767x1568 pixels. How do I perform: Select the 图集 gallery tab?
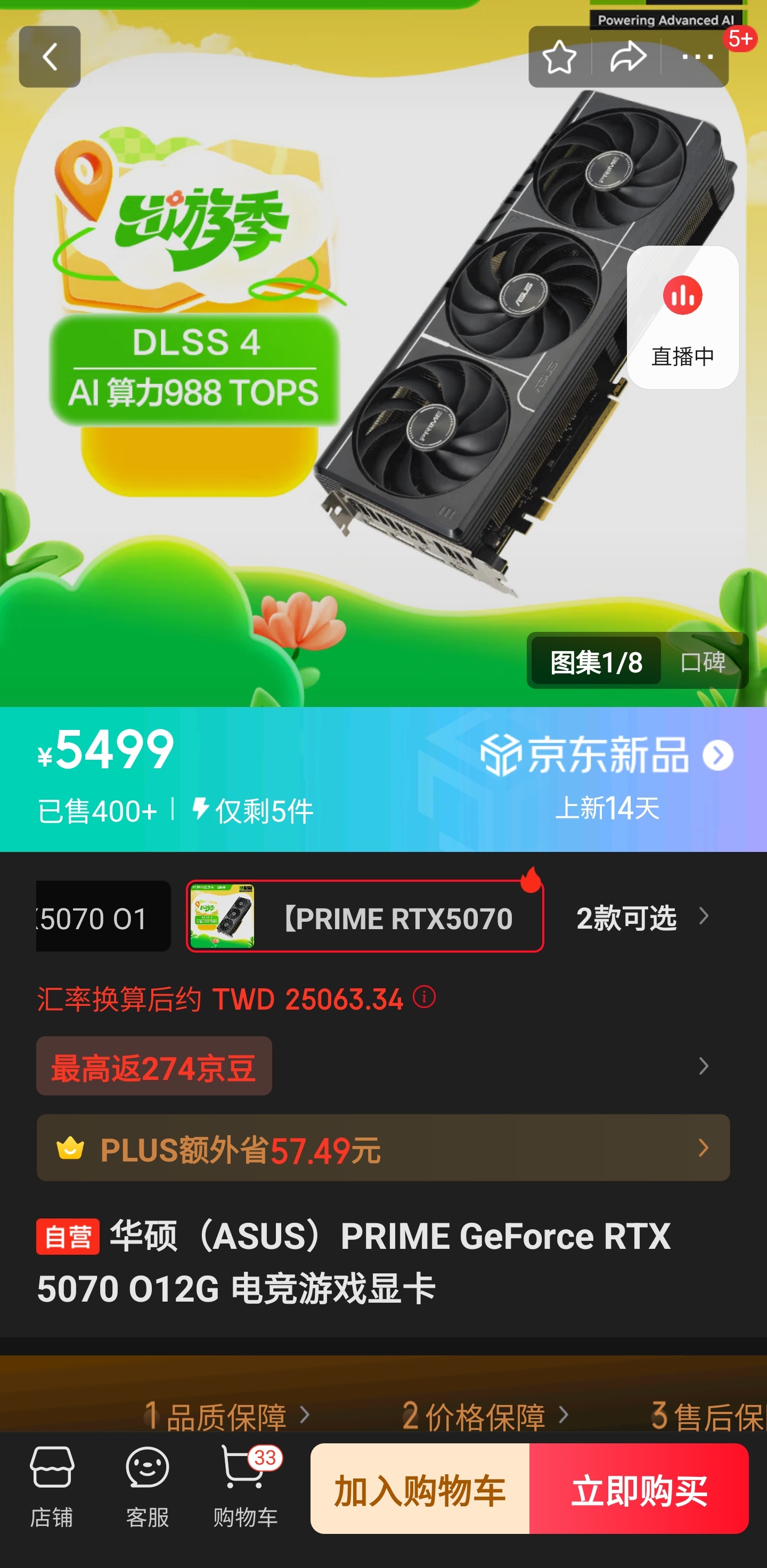click(595, 662)
